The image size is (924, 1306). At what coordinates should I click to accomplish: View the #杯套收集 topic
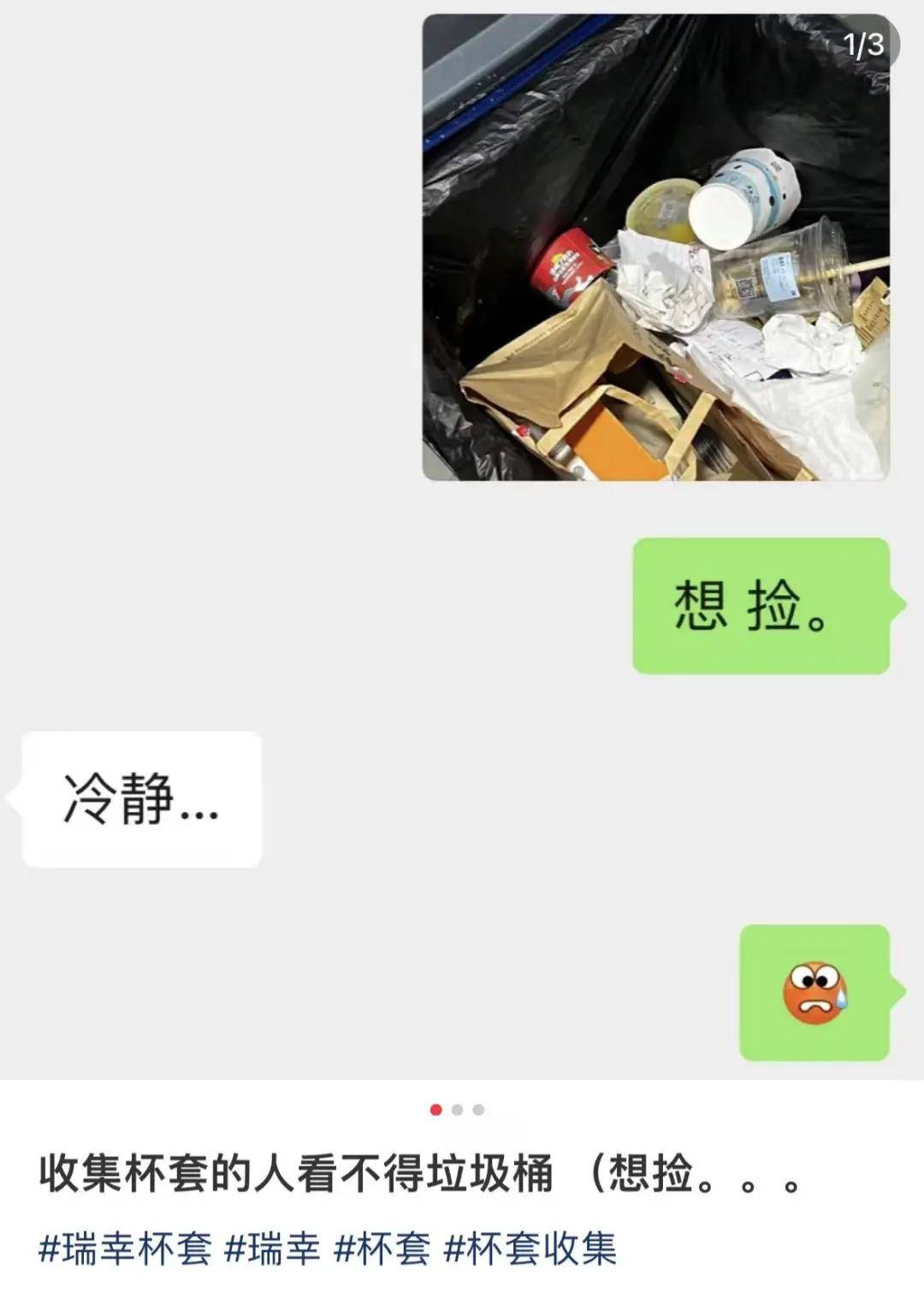530,1250
